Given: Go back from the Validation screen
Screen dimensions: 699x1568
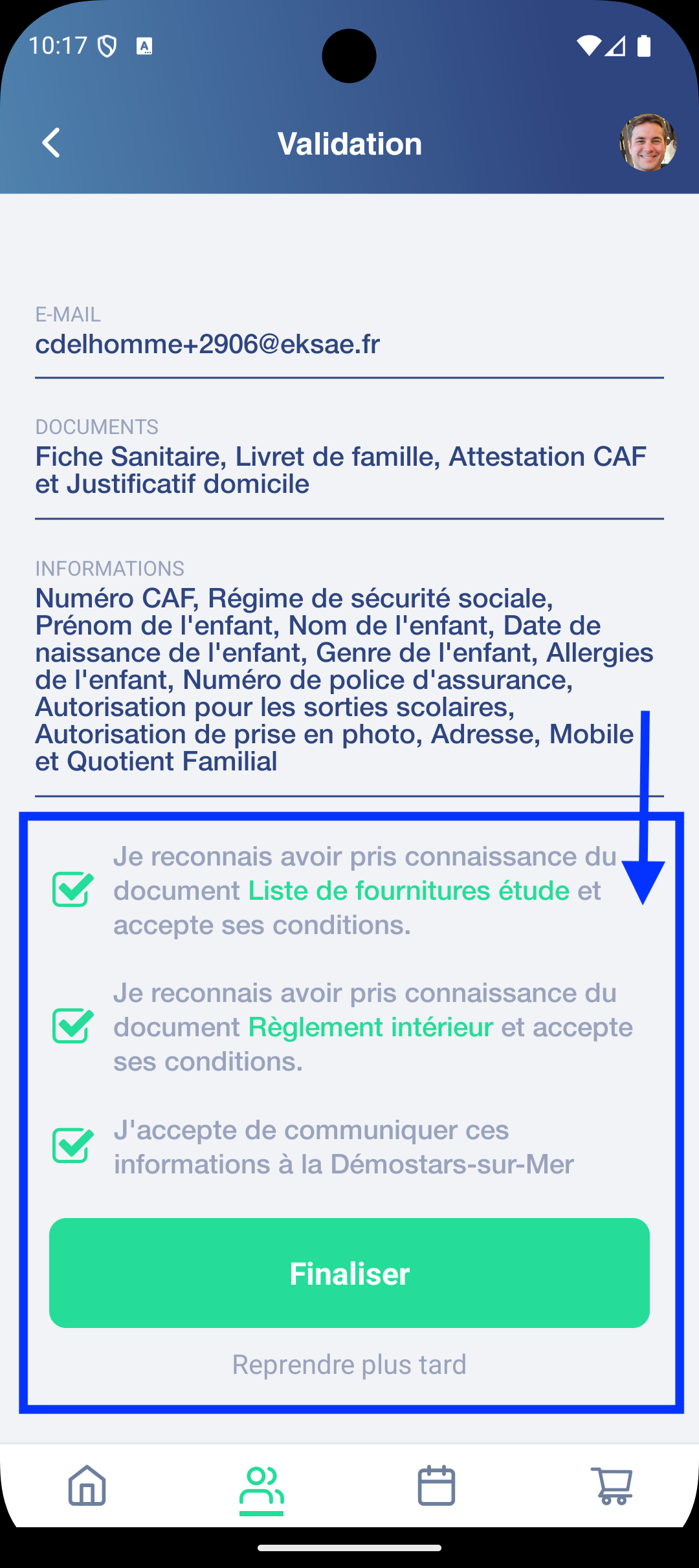Looking at the screenshot, I should click(x=51, y=143).
